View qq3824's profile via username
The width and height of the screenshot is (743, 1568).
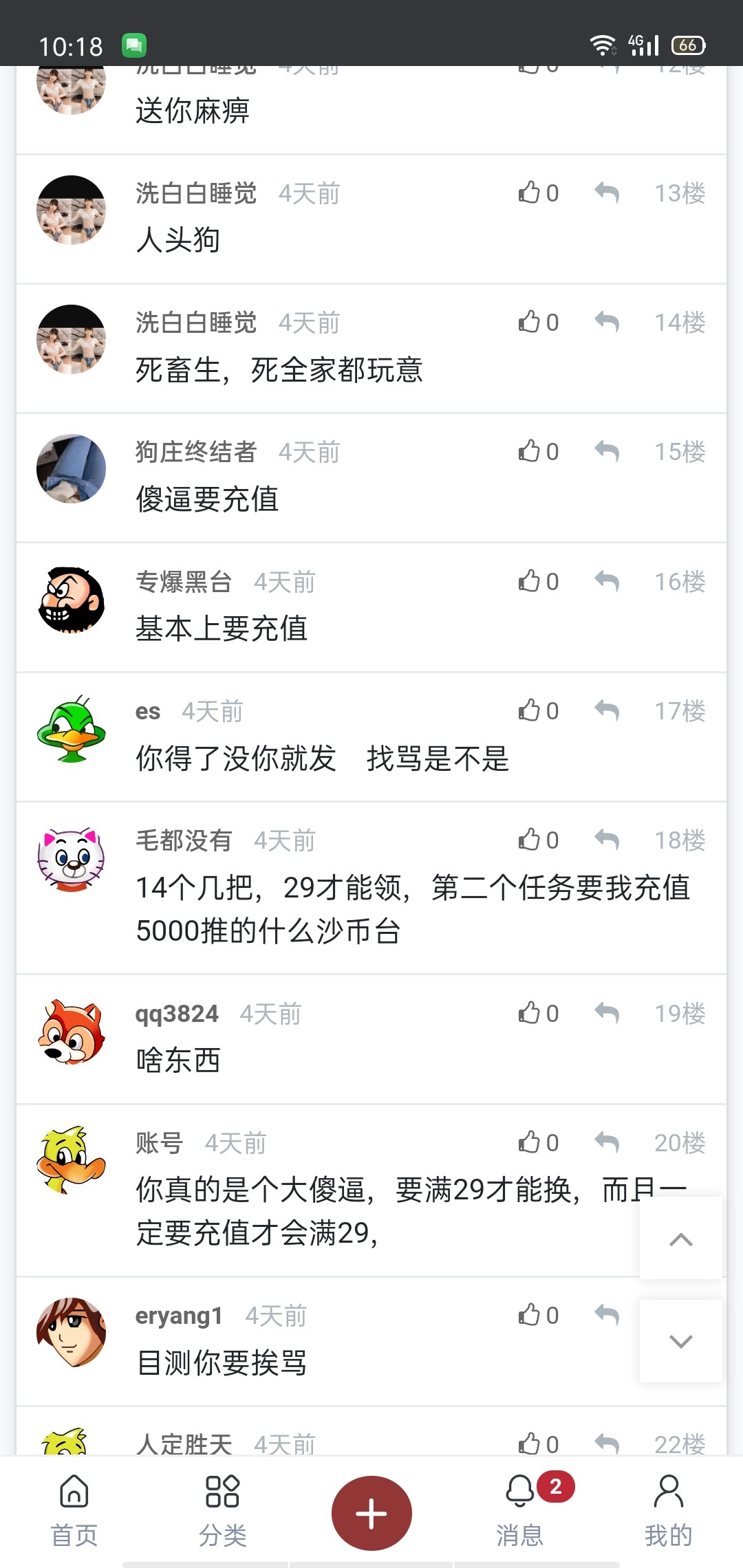coord(177,1014)
